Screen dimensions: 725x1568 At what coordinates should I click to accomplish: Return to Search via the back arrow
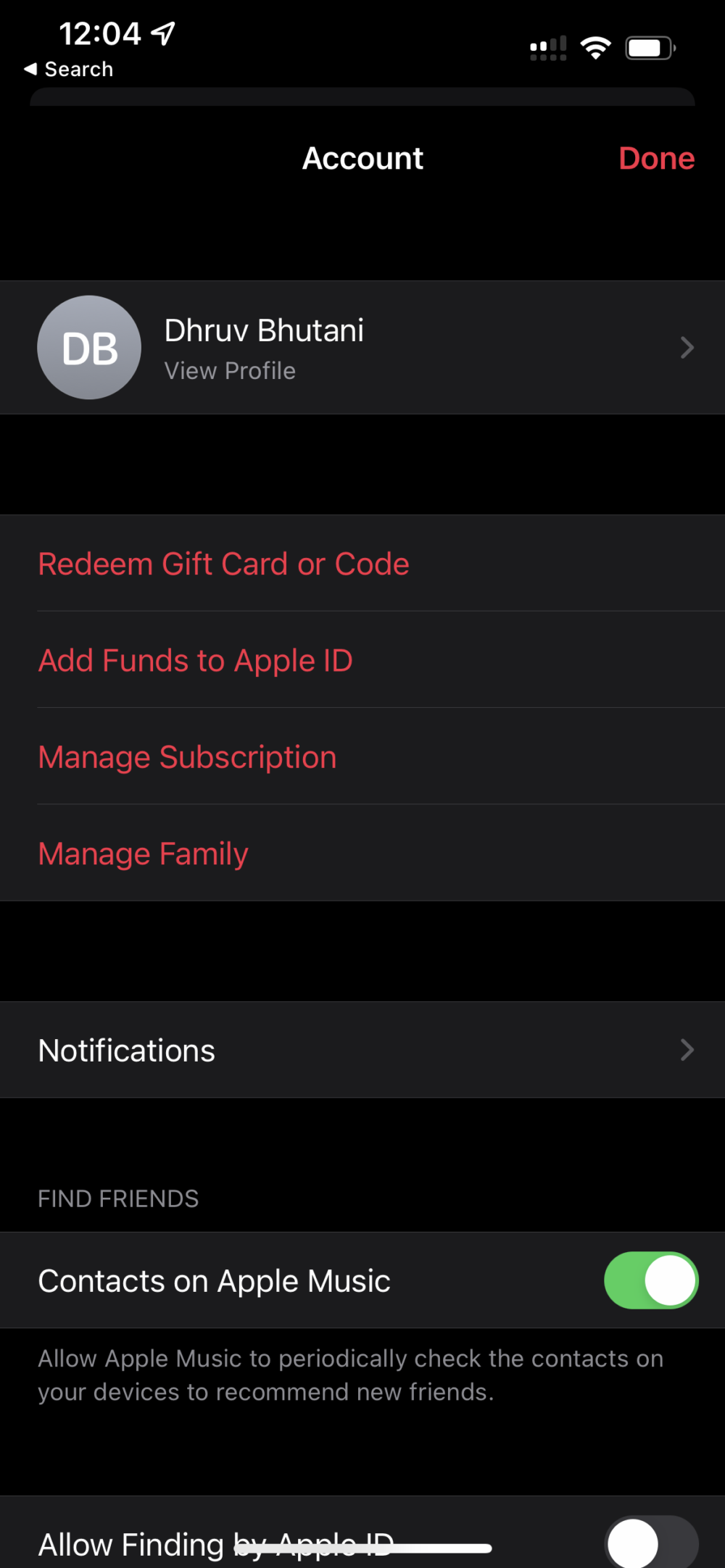tap(69, 70)
